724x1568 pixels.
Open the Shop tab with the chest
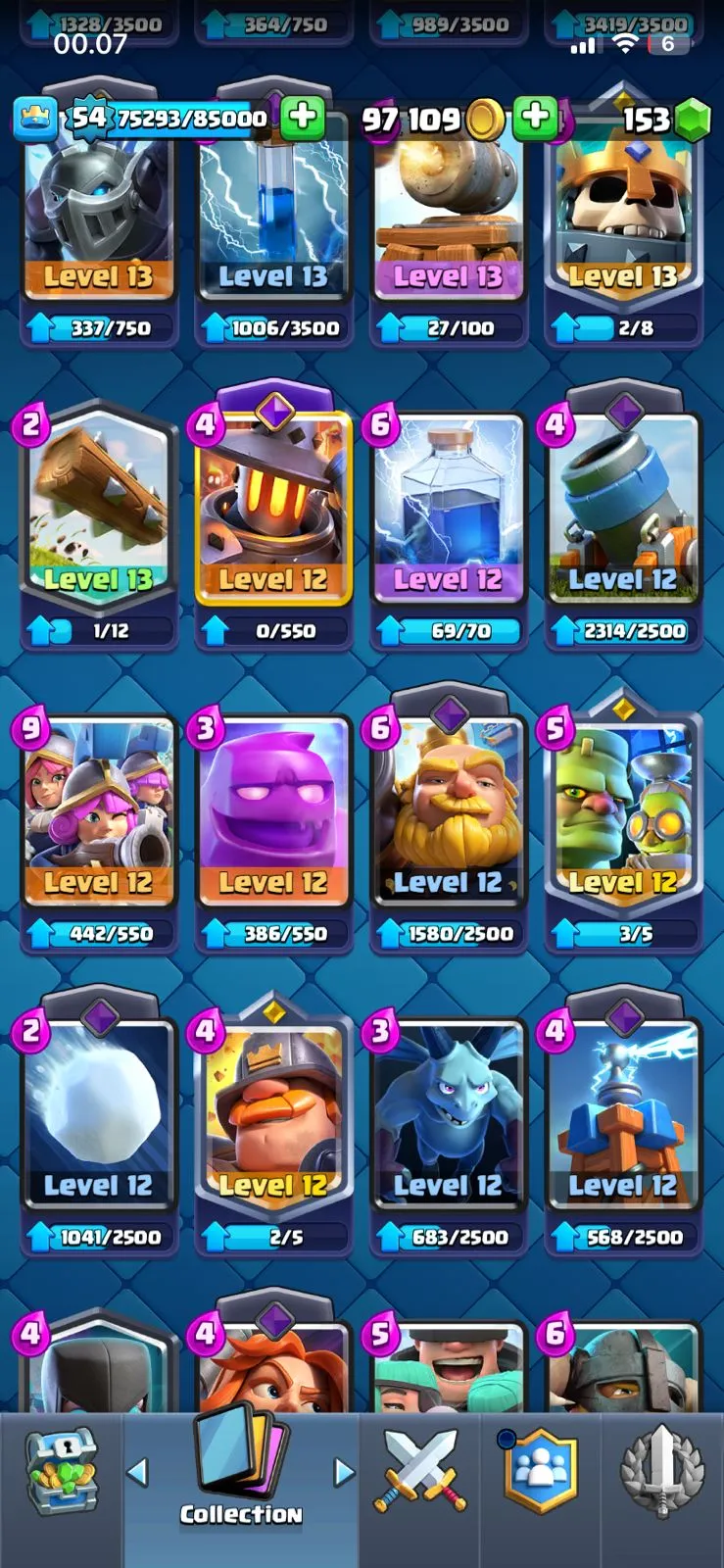point(61,1470)
